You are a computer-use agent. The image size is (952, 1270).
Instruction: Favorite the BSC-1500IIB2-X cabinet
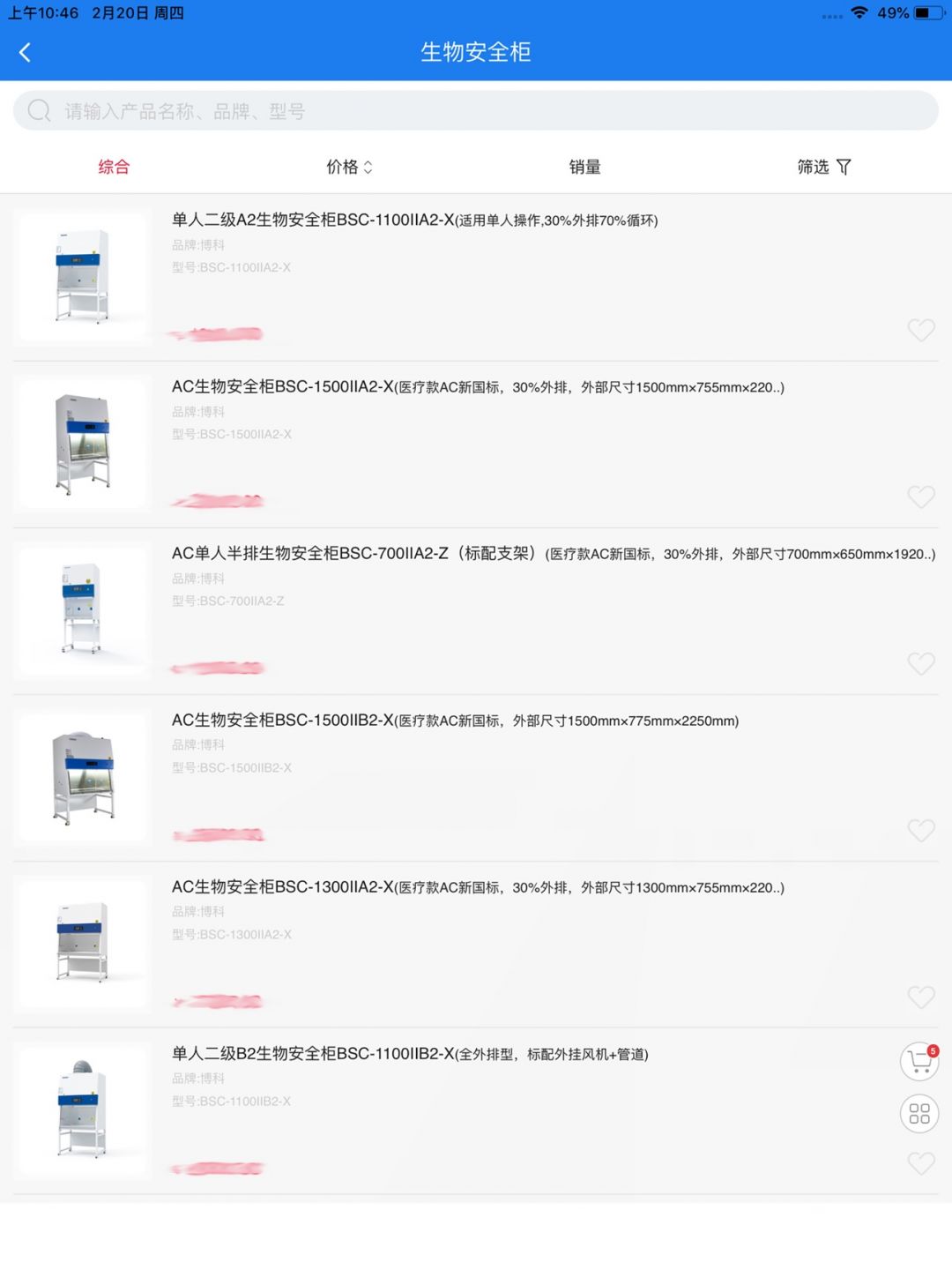coord(921,830)
